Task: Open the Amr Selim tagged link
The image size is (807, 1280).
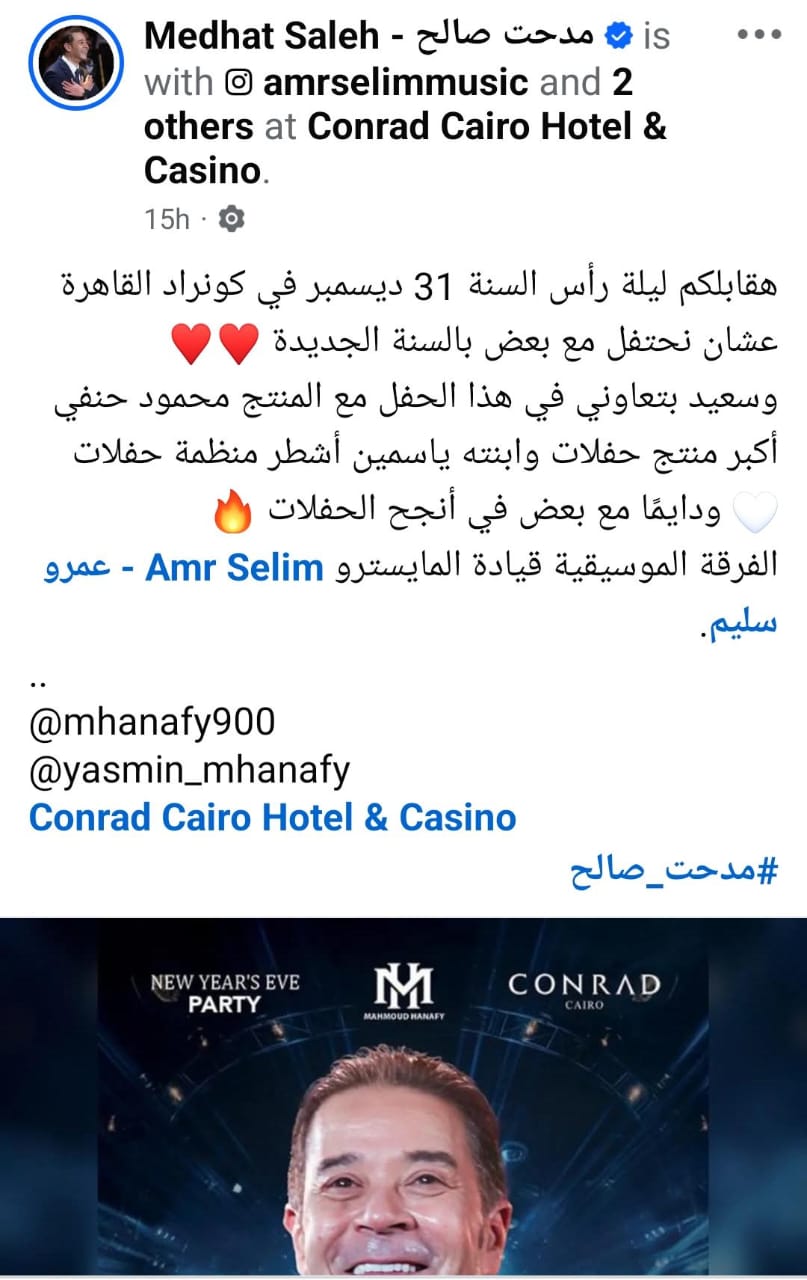Action: pos(234,569)
